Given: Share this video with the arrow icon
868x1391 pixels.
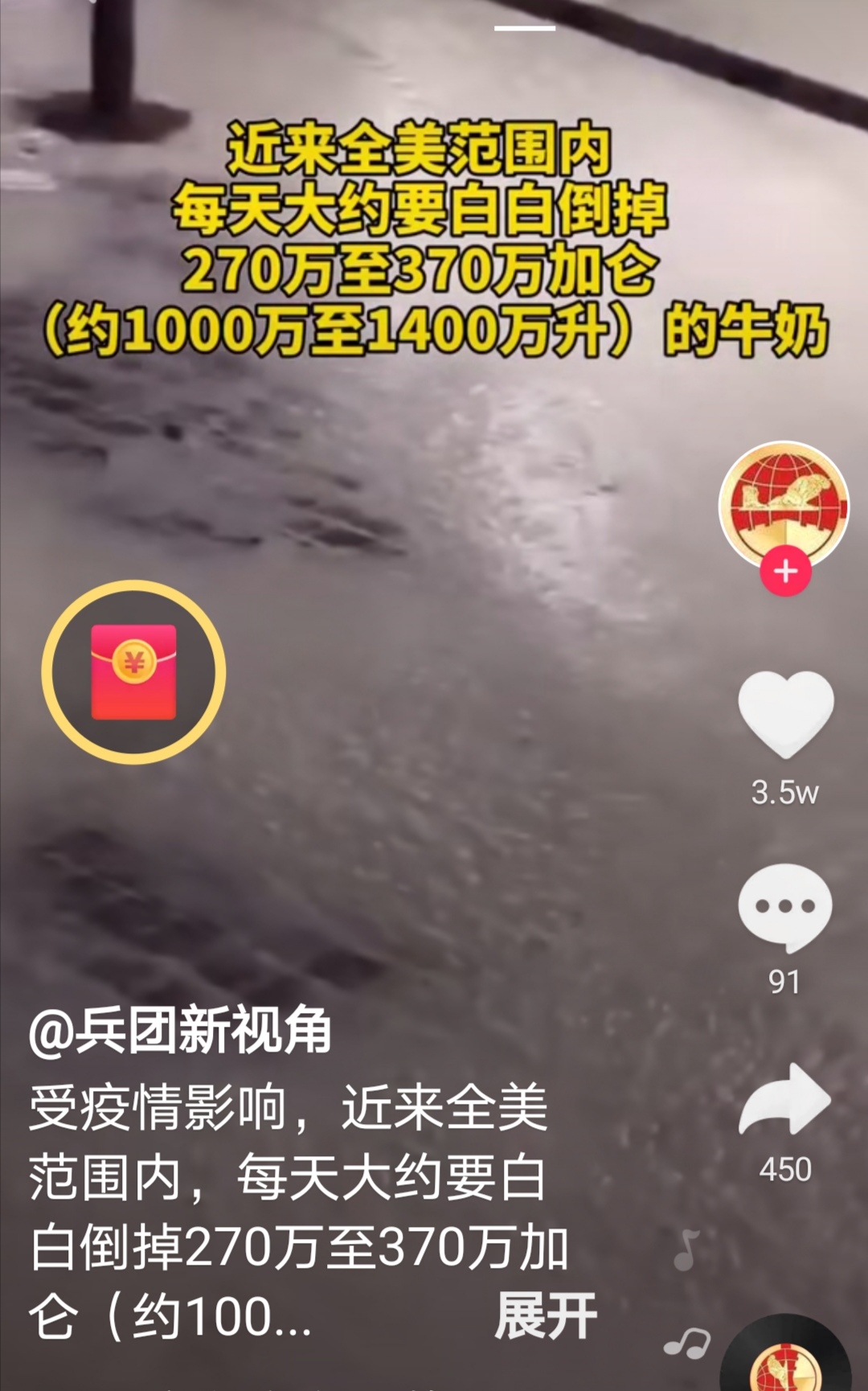Looking at the screenshot, I should tap(785, 1099).
